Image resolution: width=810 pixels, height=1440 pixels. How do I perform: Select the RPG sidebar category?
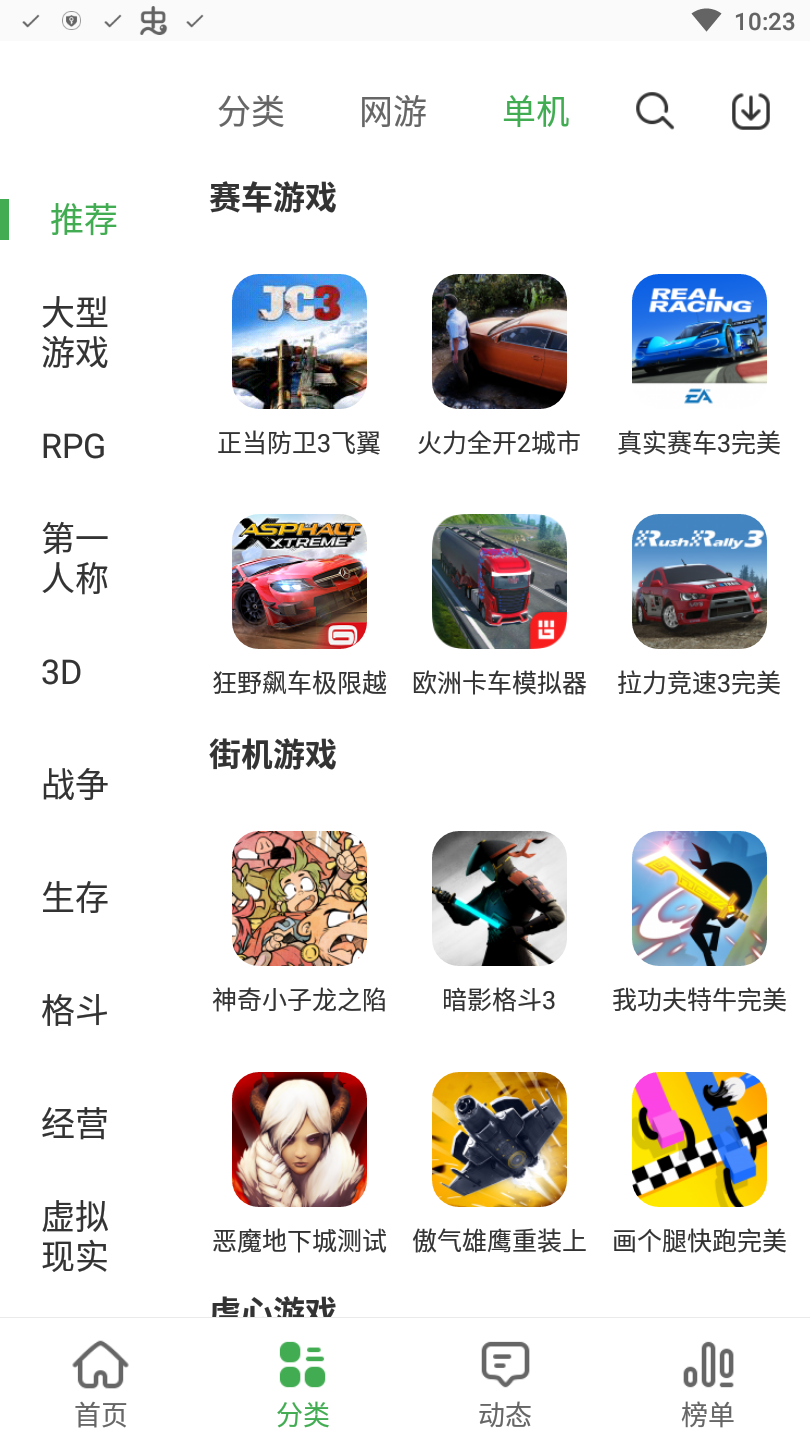74,446
